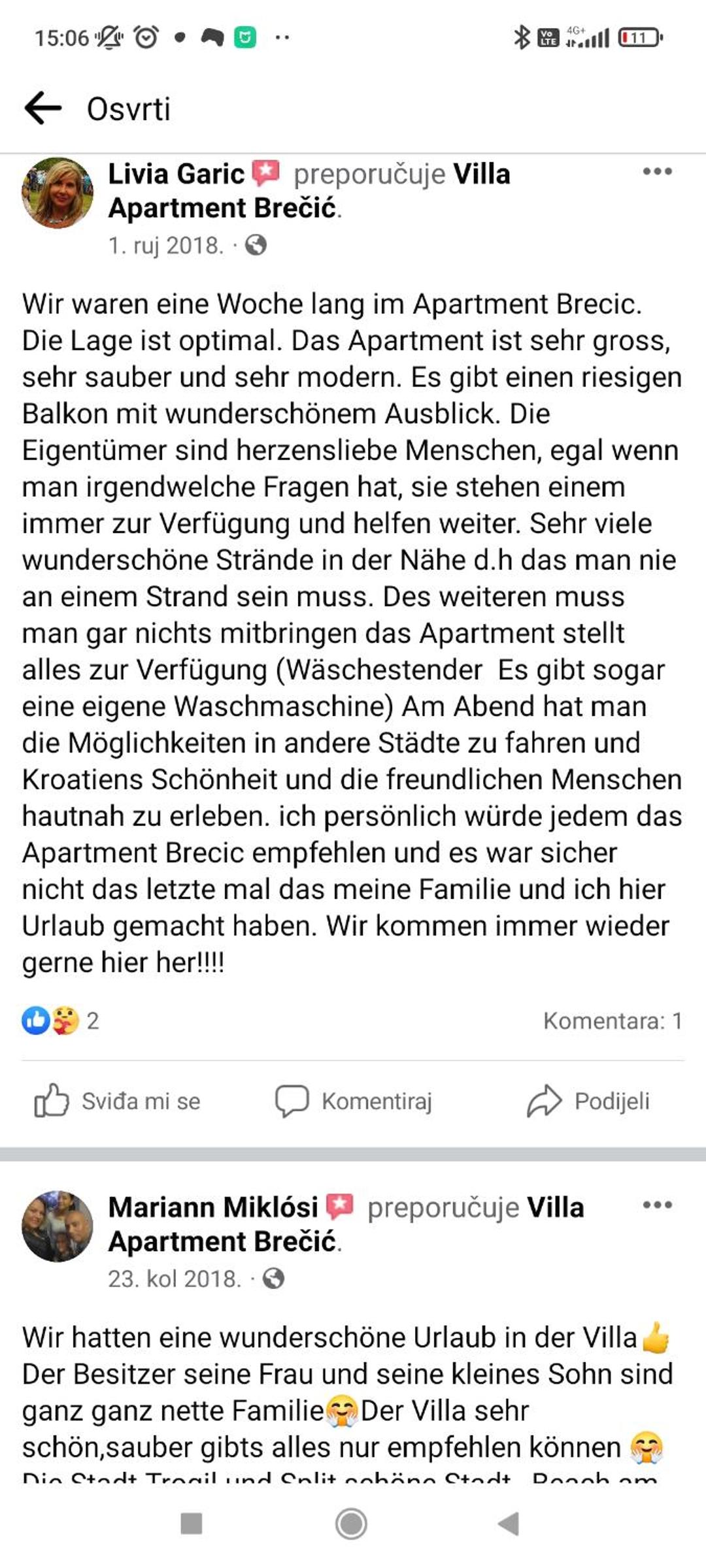
Task: Open Komentara: 1 comments link
Action: (613, 1021)
